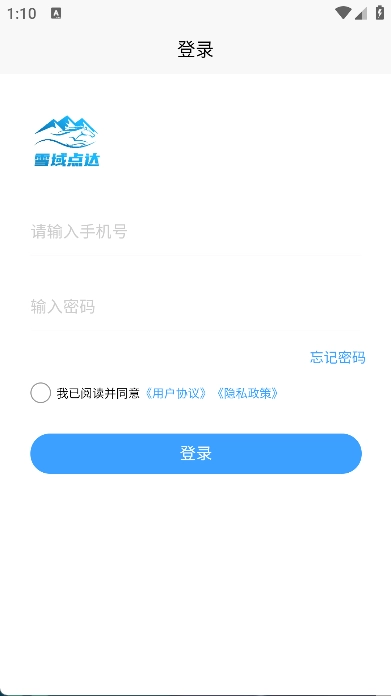
Task: Open the 《隐私政策》 privacy policy
Action: click(248, 393)
